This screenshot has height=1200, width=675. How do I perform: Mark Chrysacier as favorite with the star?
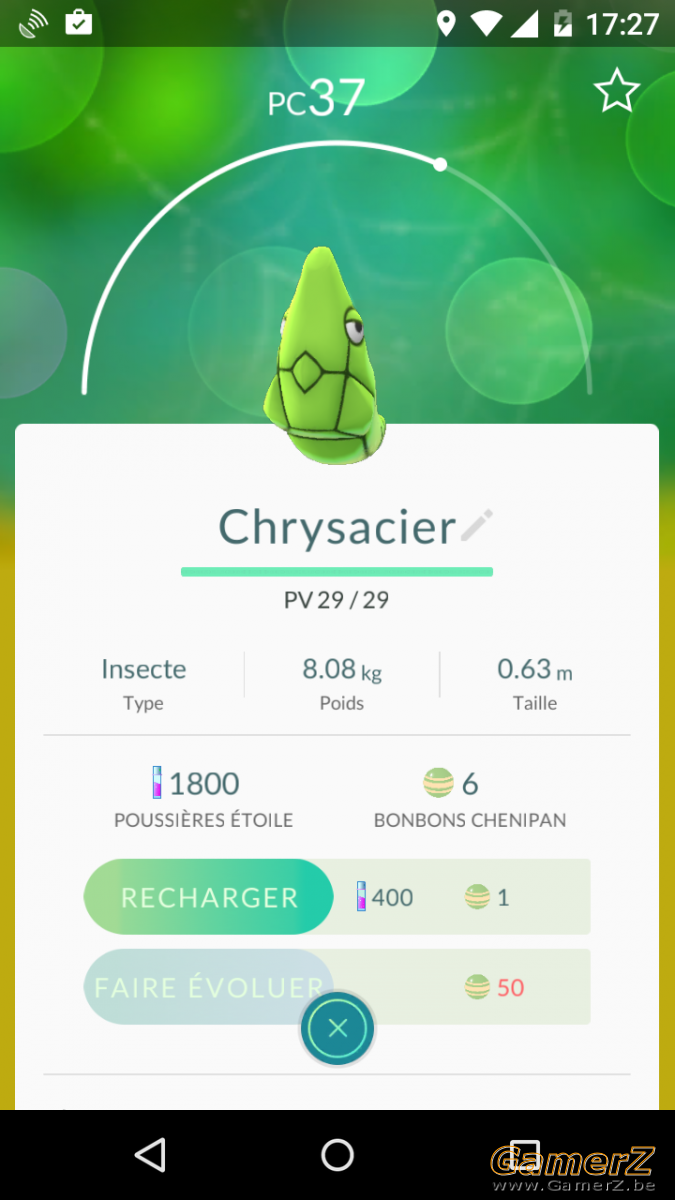616,91
